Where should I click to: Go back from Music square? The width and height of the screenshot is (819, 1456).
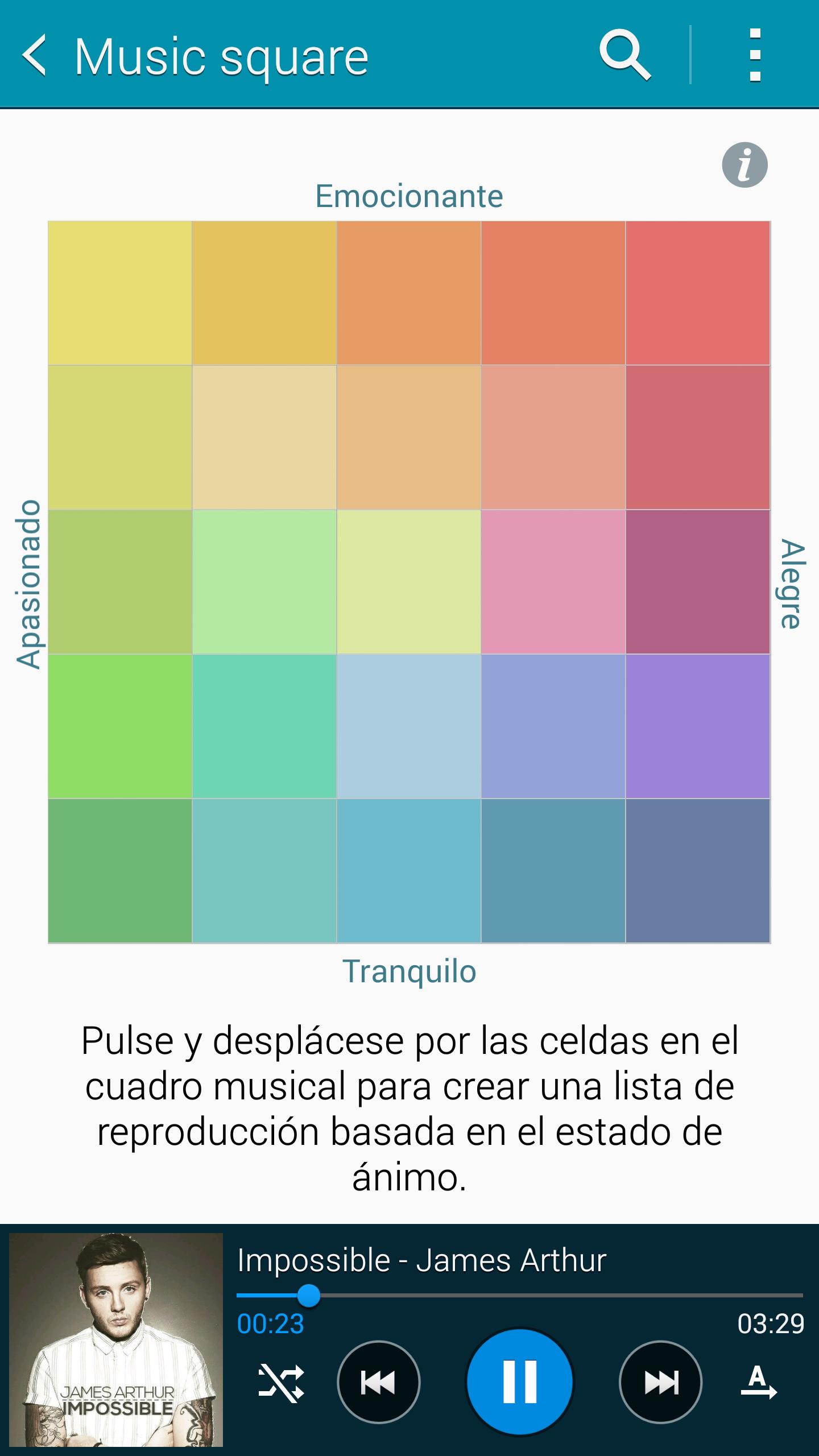click(34, 56)
